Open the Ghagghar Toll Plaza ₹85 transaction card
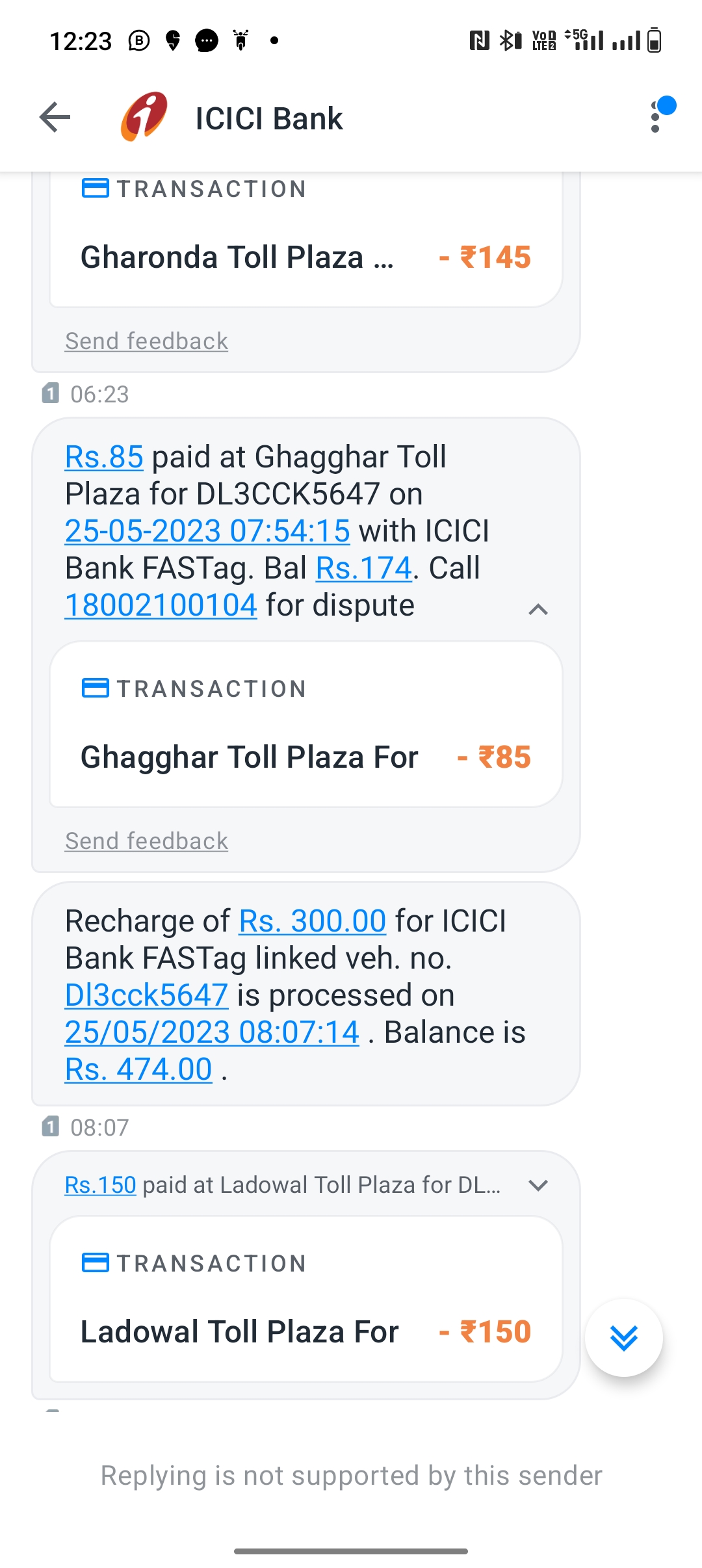This screenshot has height=1568, width=702. click(305, 725)
